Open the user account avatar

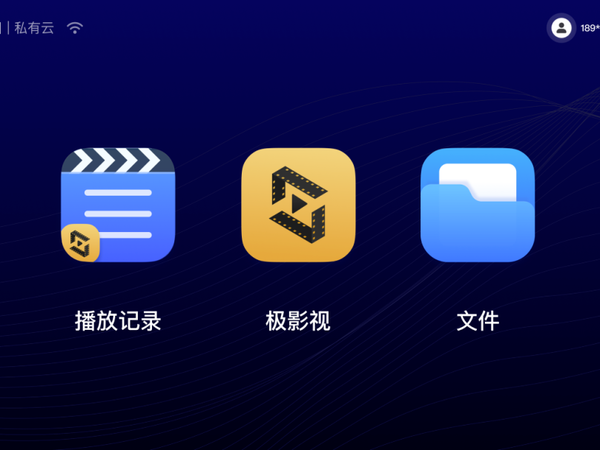tap(561, 28)
